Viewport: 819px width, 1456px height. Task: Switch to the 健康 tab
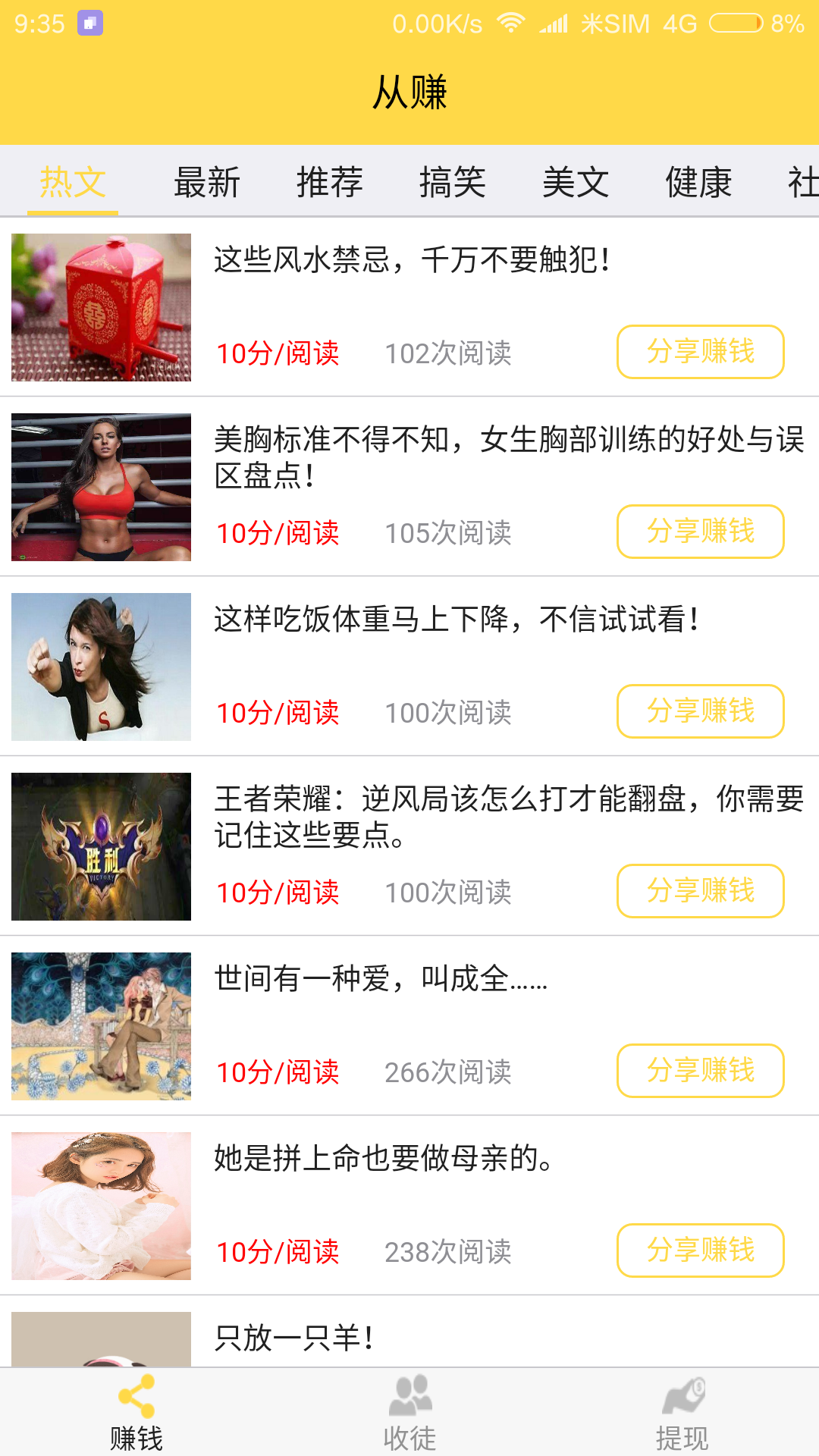coord(698,182)
